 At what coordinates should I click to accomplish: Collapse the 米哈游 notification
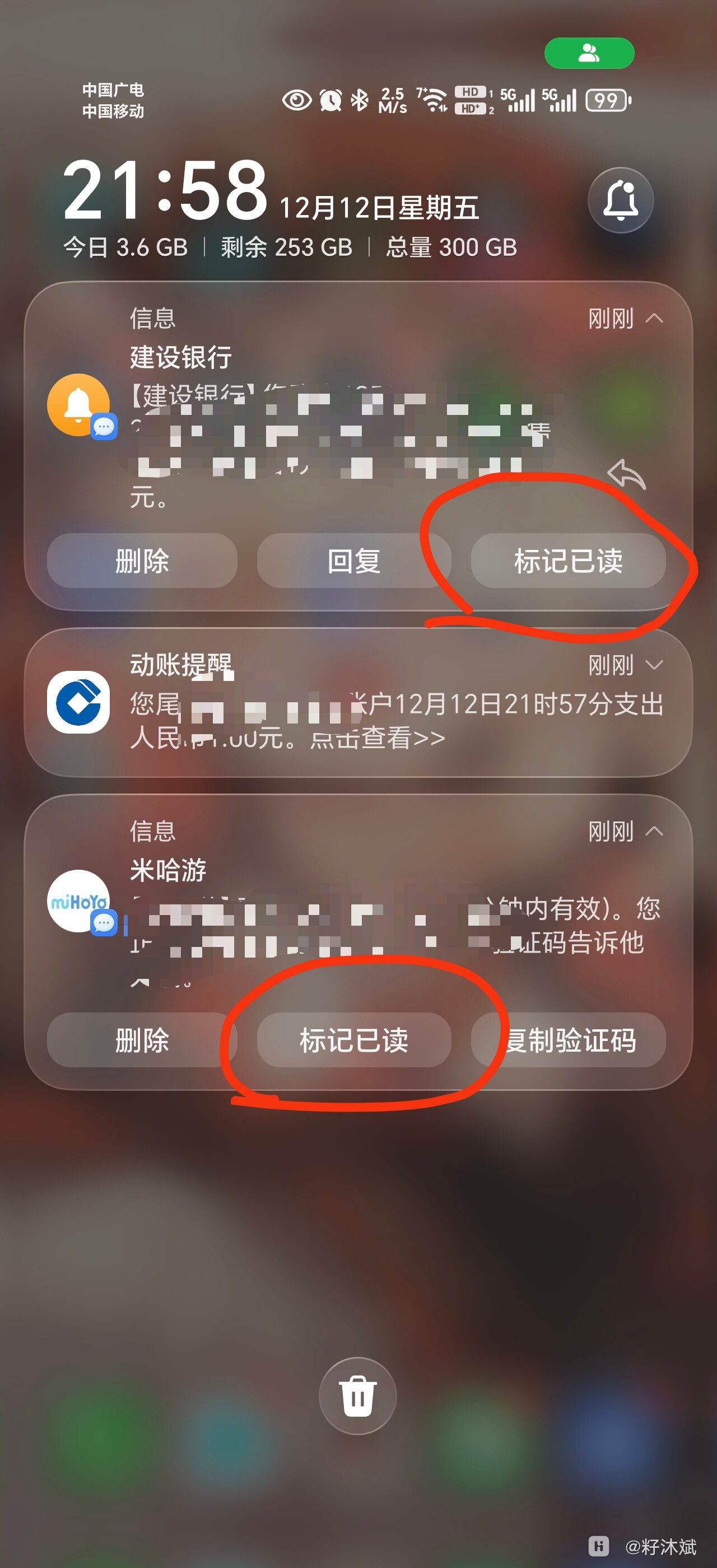[654, 832]
